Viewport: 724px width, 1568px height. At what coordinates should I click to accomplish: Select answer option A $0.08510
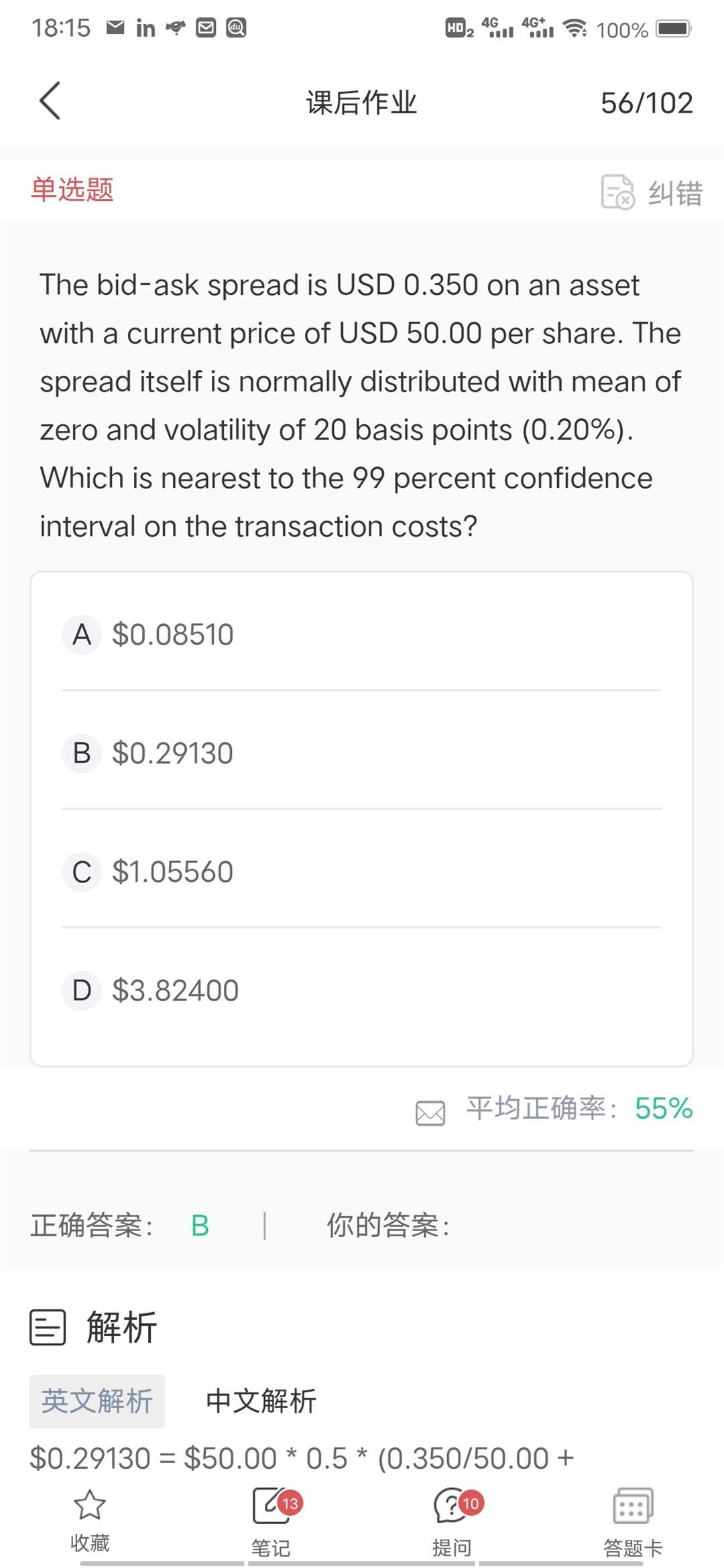361,635
